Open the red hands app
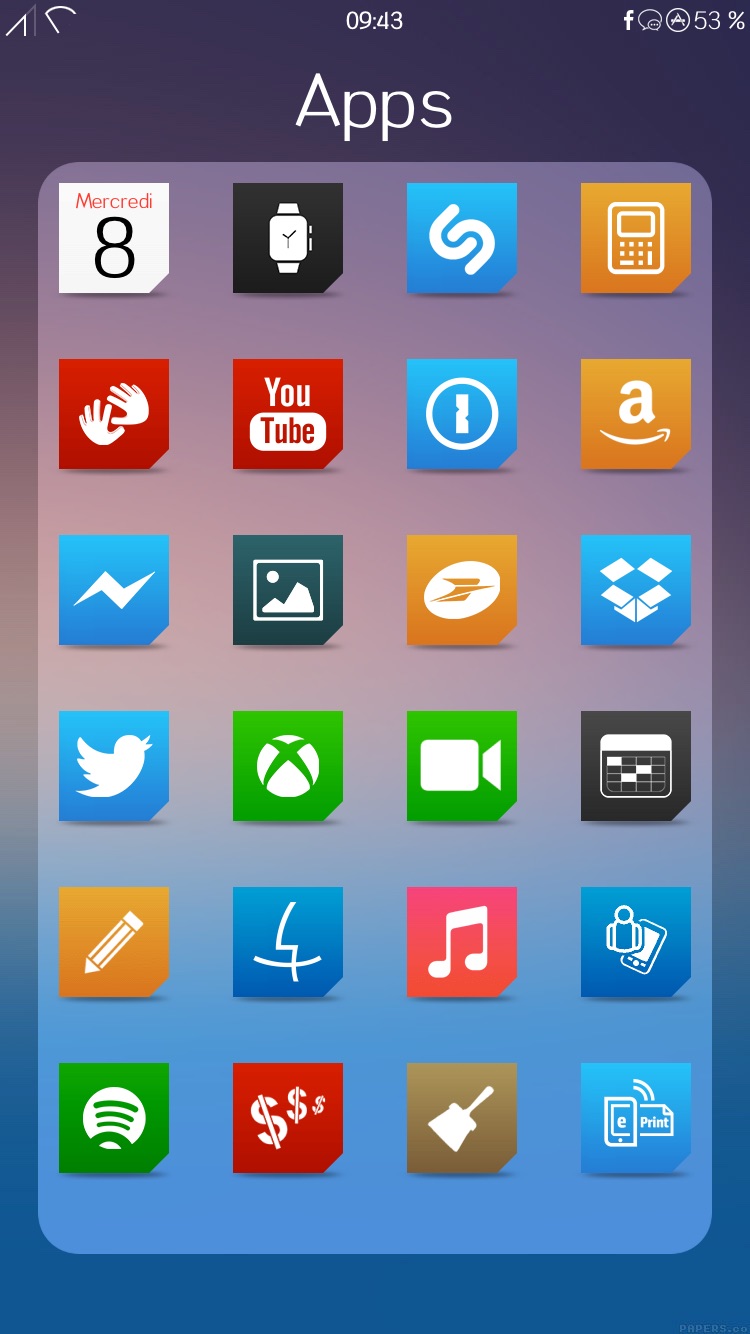Screen dimensions: 750x1334 pos(114,414)
